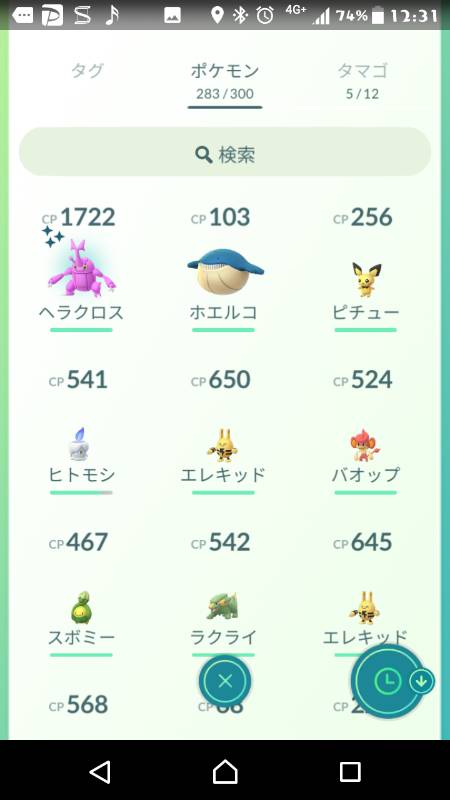Open the sort-by-recent clock button
Viewport: 450px width, 800px height.
[x=388, y=681]
